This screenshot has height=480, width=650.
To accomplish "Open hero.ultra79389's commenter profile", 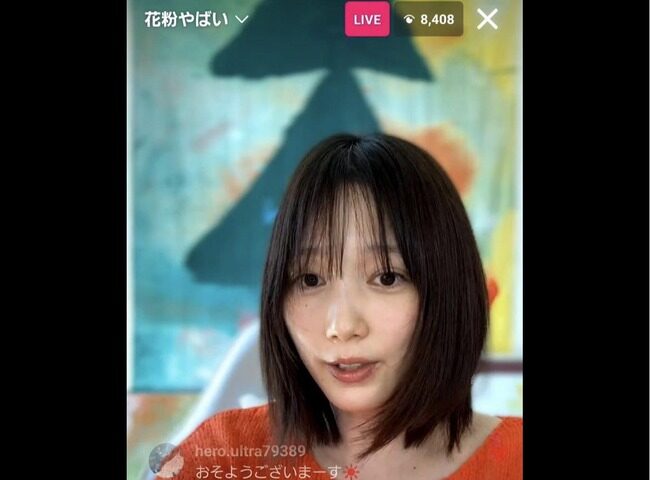I will tap(164, 459).
